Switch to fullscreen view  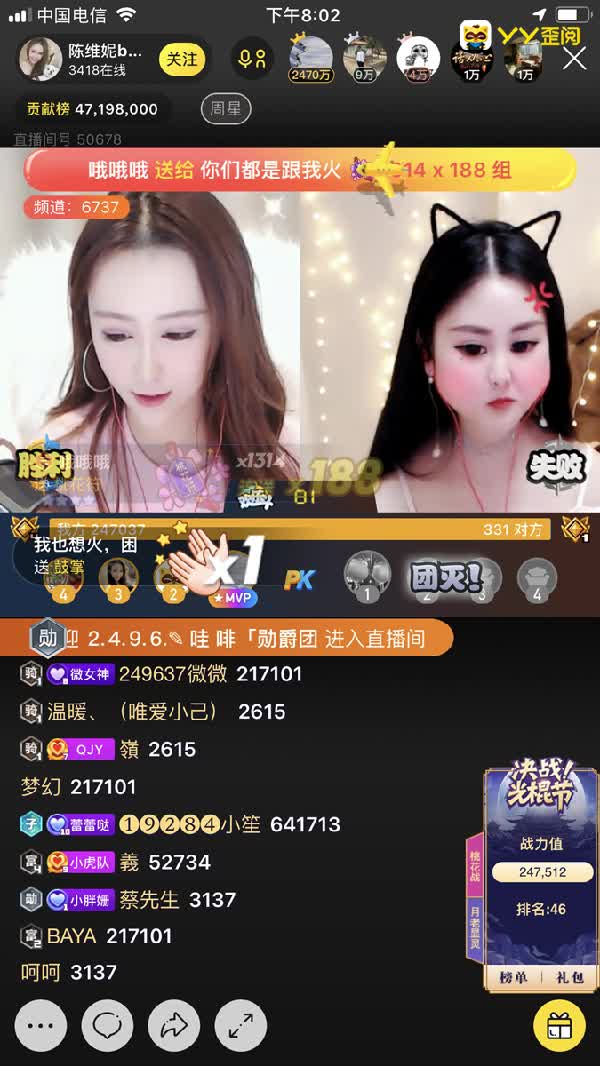coord(241,1026)
